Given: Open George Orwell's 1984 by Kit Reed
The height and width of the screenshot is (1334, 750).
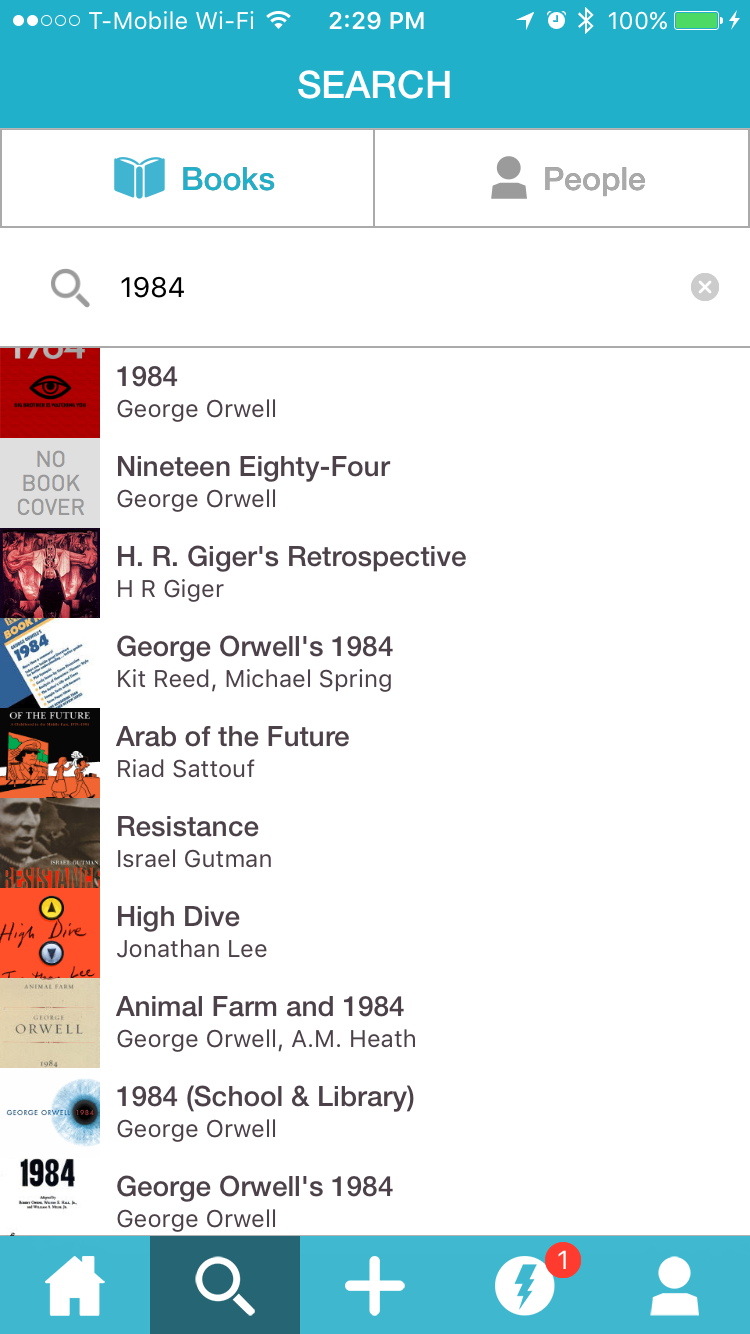Looking at the screenshot, I should coord(375,662).
